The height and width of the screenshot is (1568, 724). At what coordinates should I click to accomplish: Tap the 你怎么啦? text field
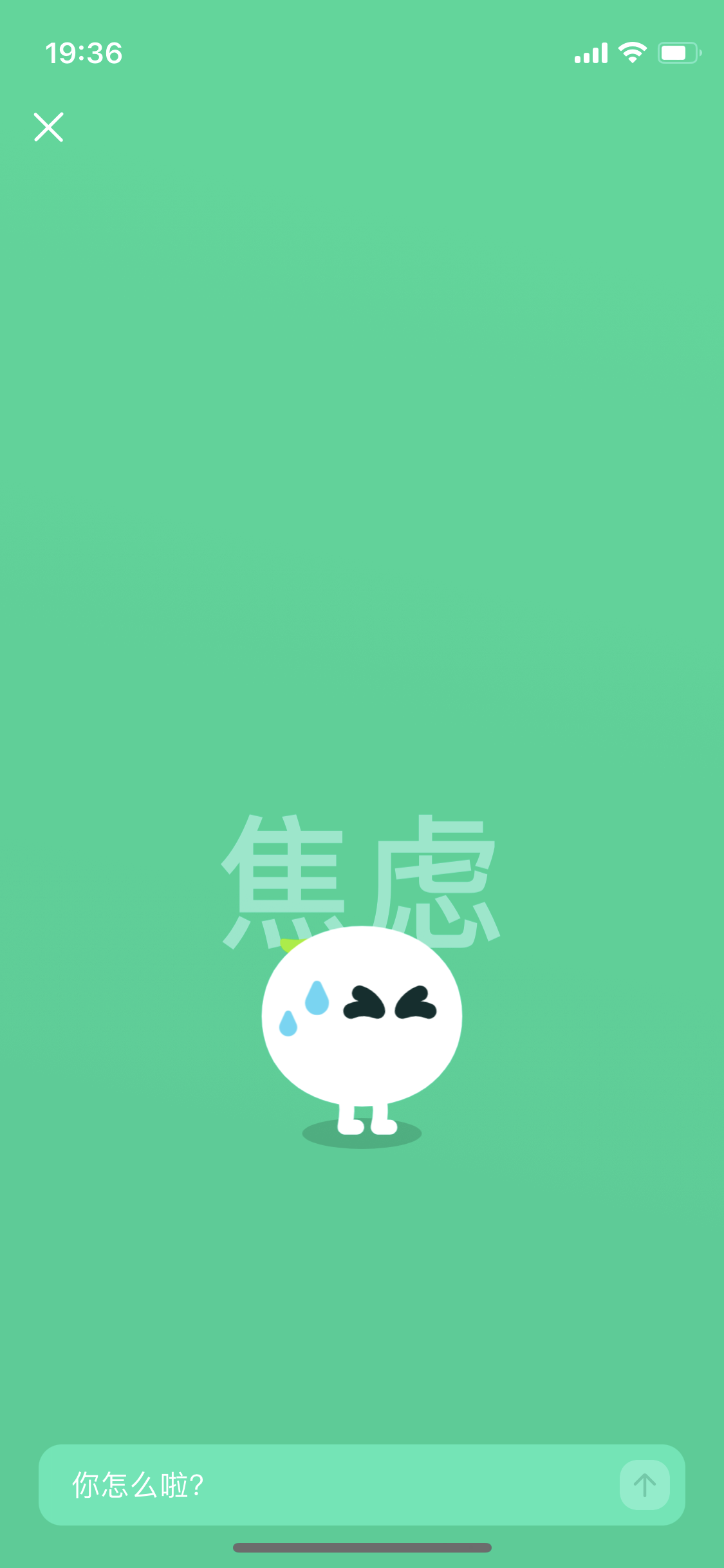(x=328, y=1485)
